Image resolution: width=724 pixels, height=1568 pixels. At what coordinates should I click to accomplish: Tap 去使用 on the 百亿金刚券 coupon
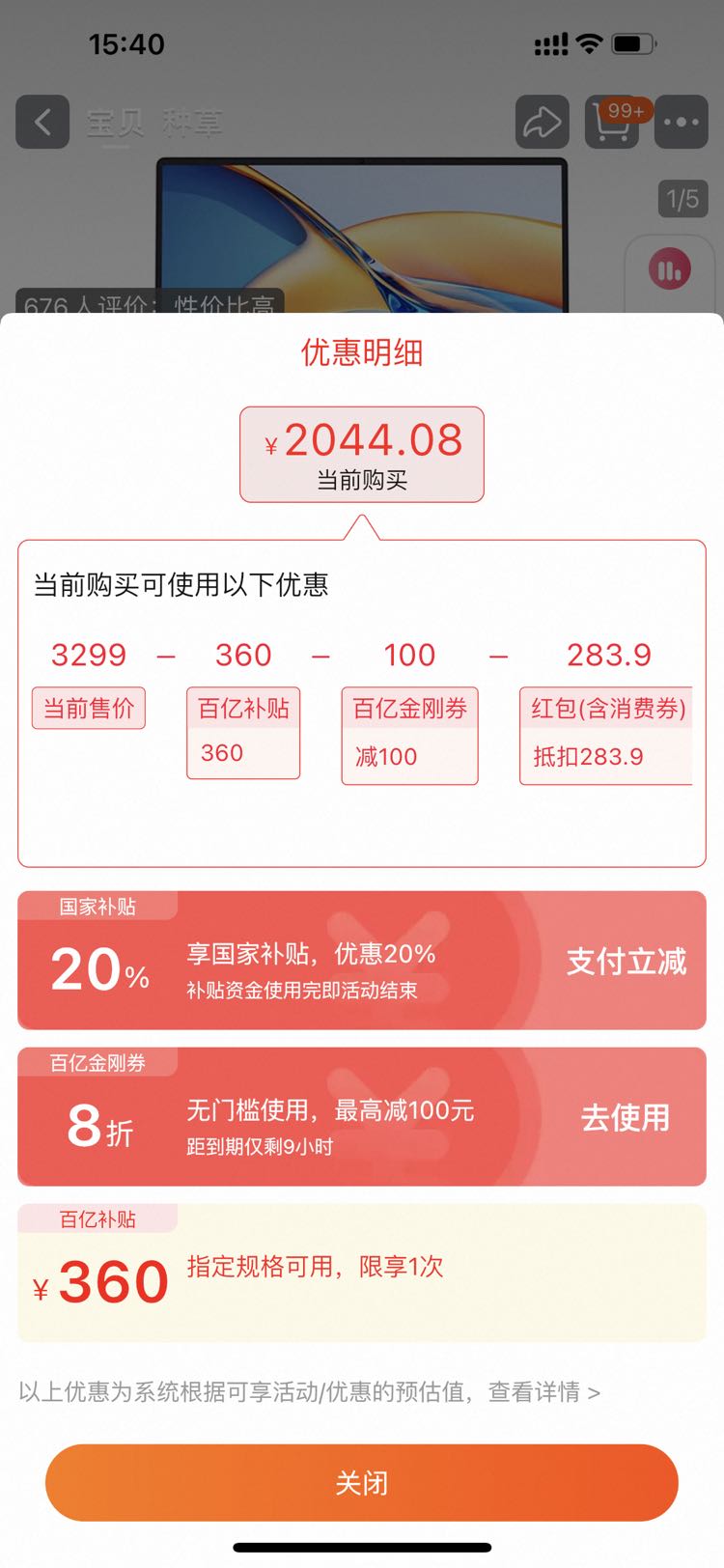(x=626, y=1117)
